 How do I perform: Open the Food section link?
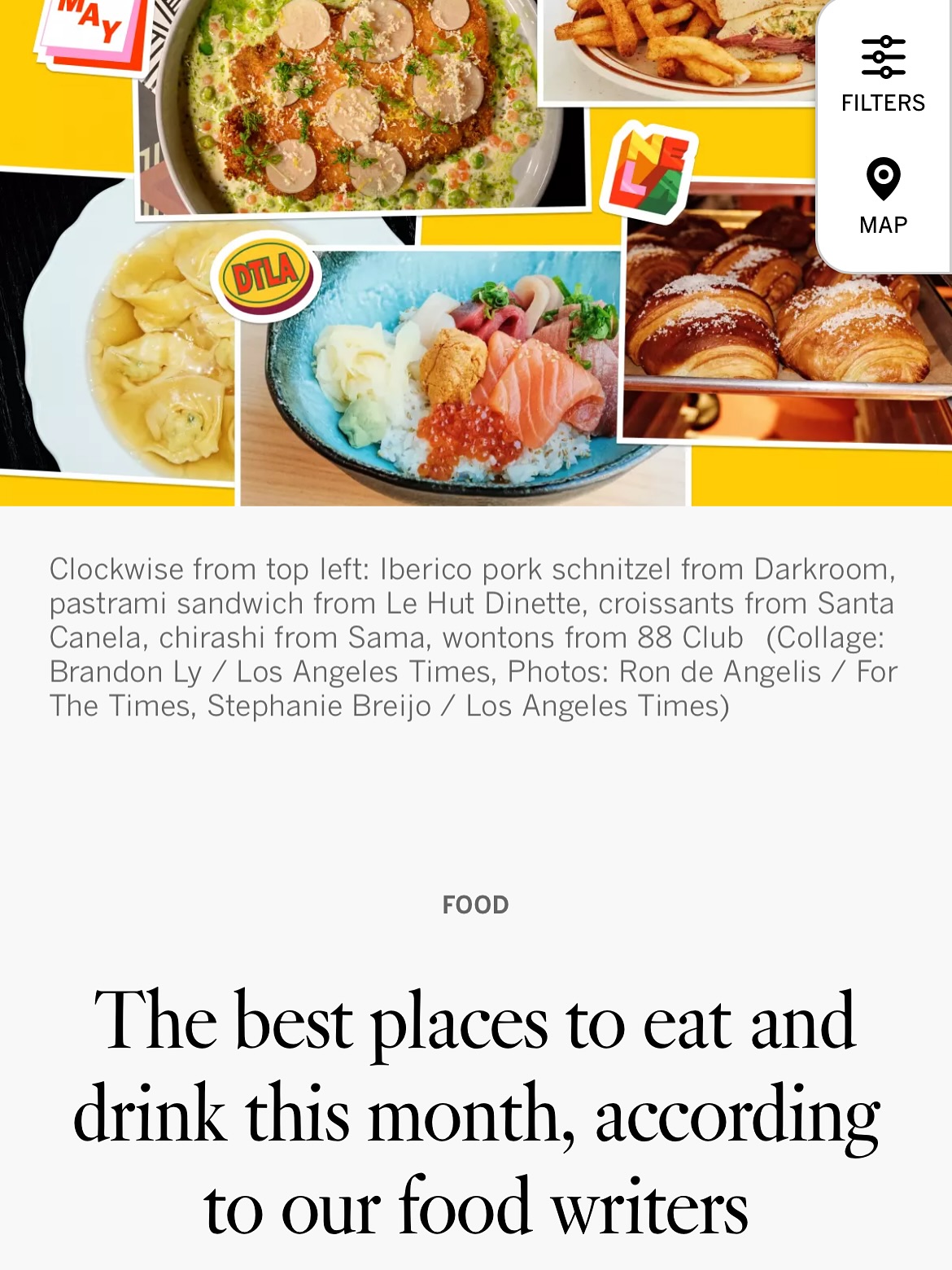pyautogui.click(x=475, y=904)
